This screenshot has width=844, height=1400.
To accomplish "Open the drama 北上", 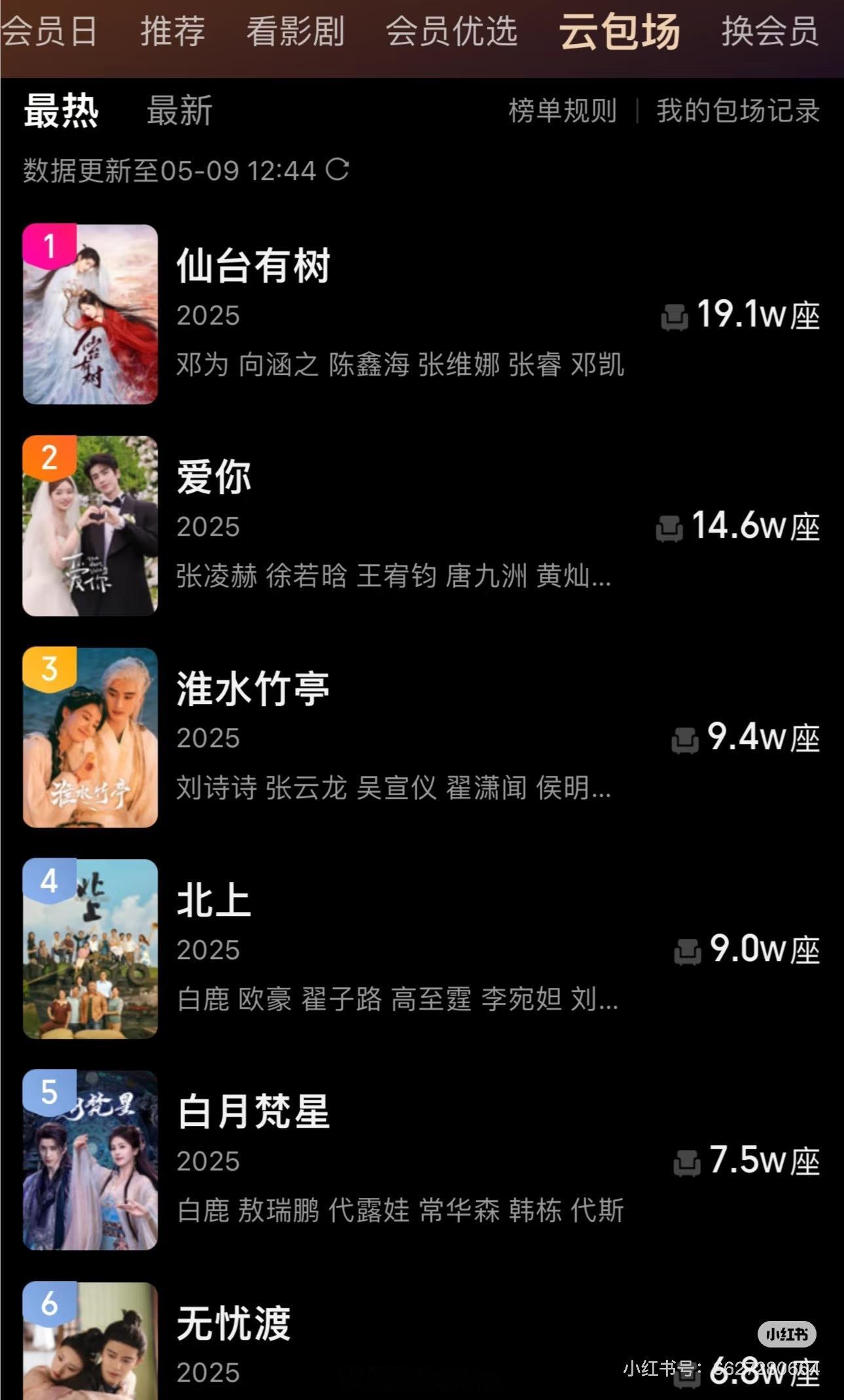I will [x=214, y=900].
